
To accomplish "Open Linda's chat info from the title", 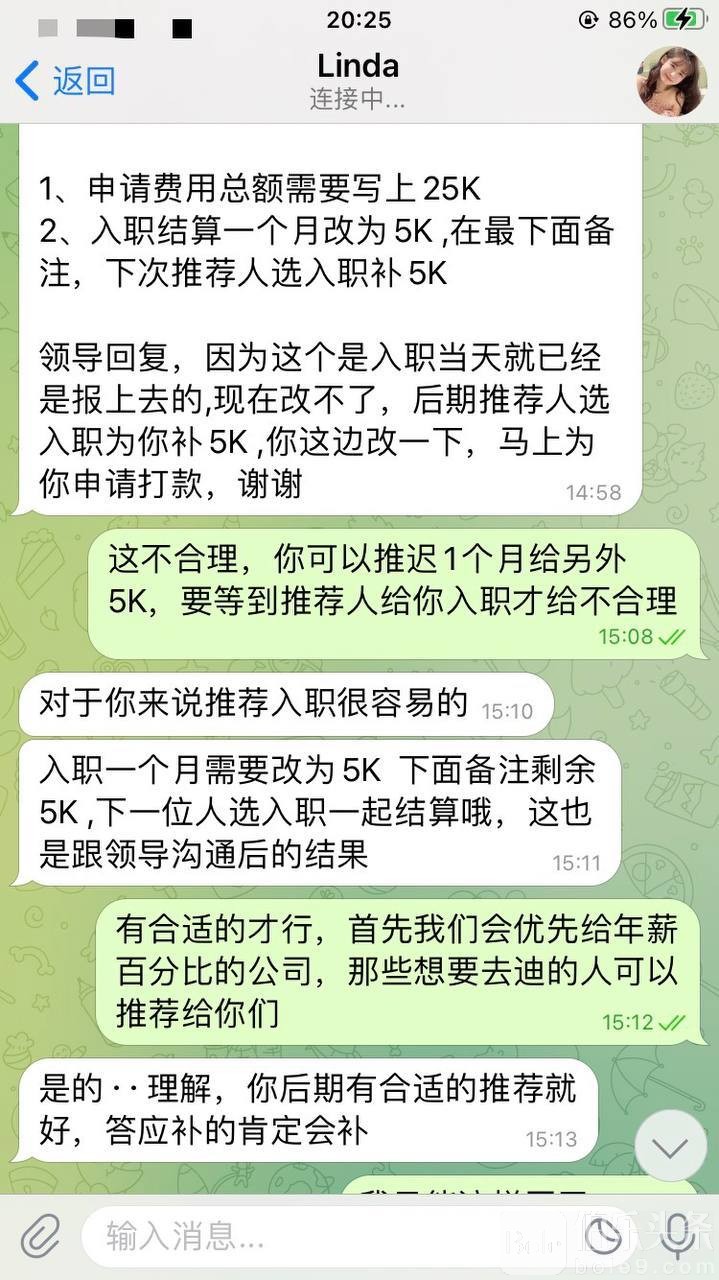I will pos(358,80).
